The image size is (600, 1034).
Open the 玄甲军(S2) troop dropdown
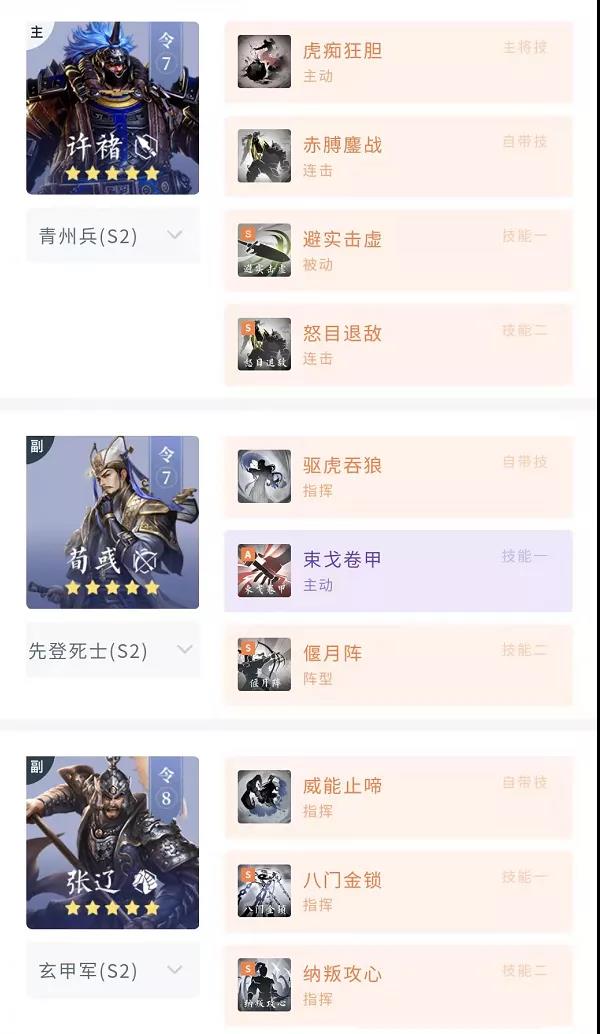tap(112, 970)
